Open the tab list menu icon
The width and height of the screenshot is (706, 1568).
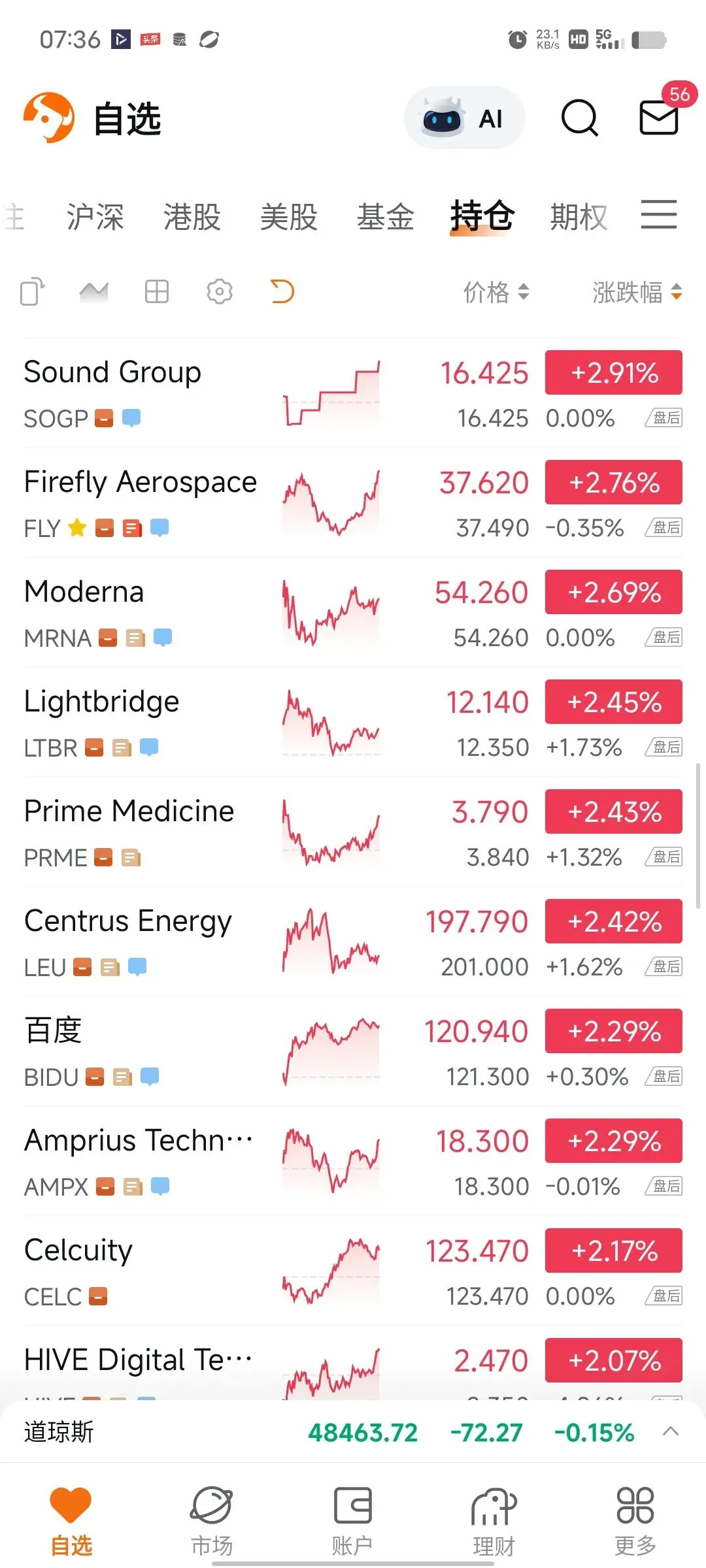[658, 215]
